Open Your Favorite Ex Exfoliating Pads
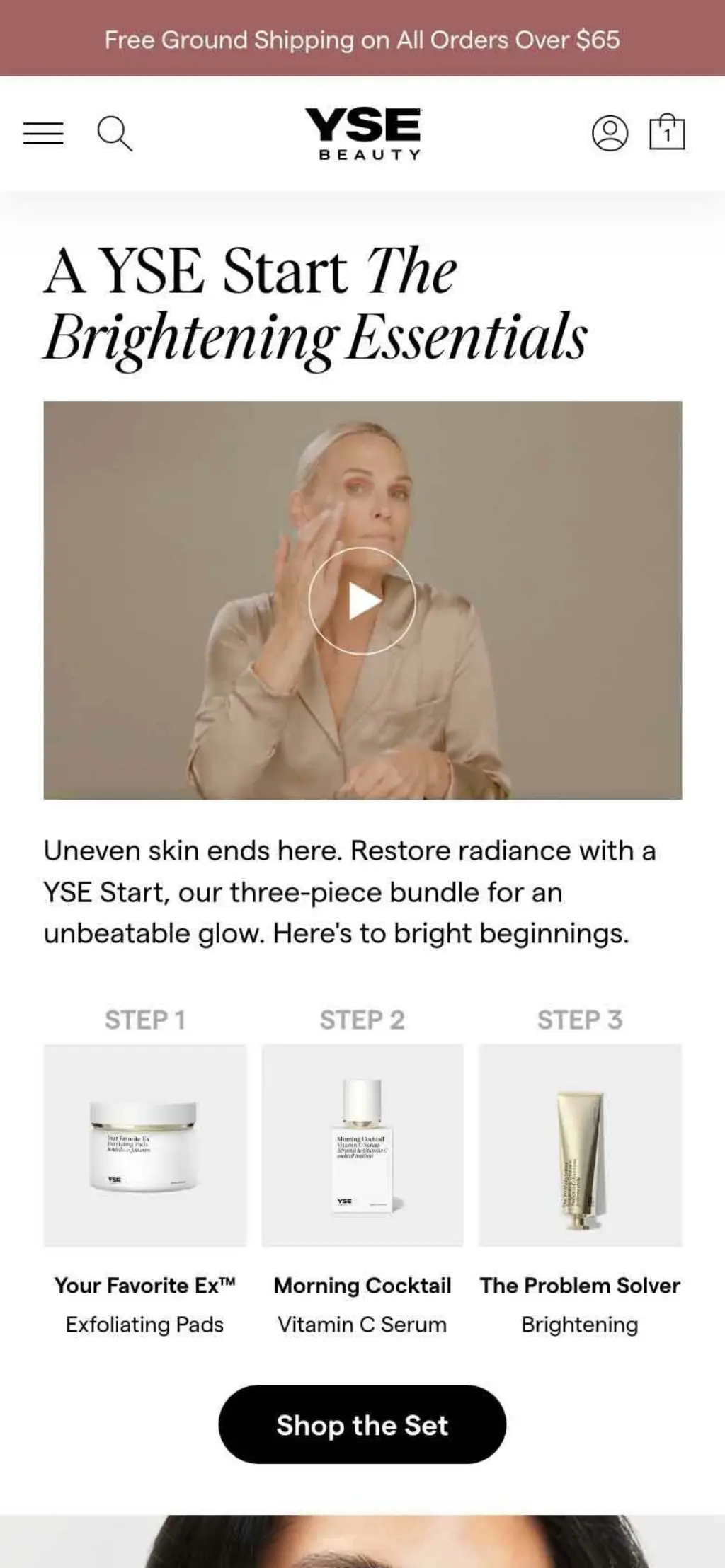This screenshot has height=1568, width=725. 145,1146
